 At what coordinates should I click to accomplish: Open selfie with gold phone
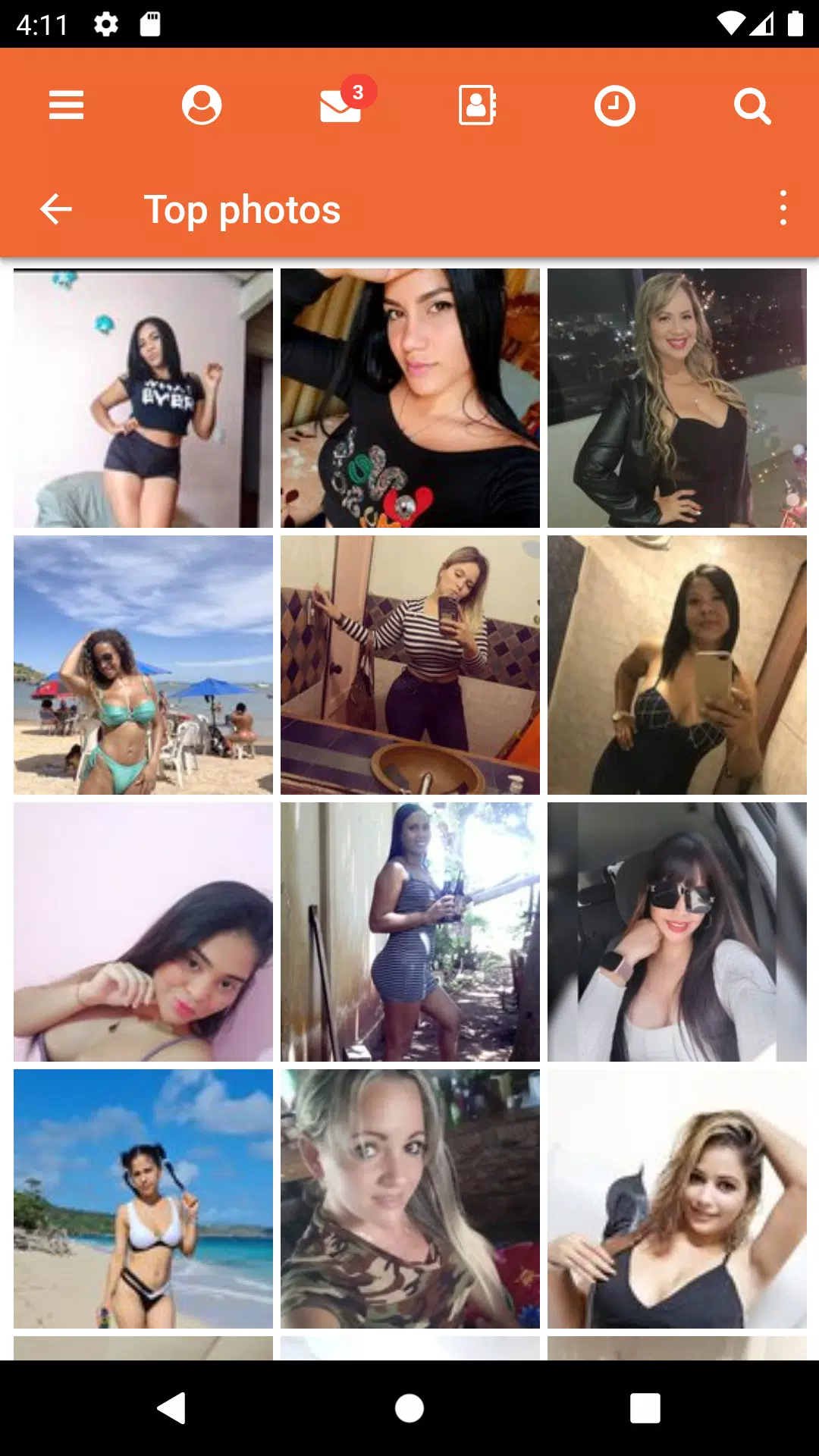tap(676, 665)
